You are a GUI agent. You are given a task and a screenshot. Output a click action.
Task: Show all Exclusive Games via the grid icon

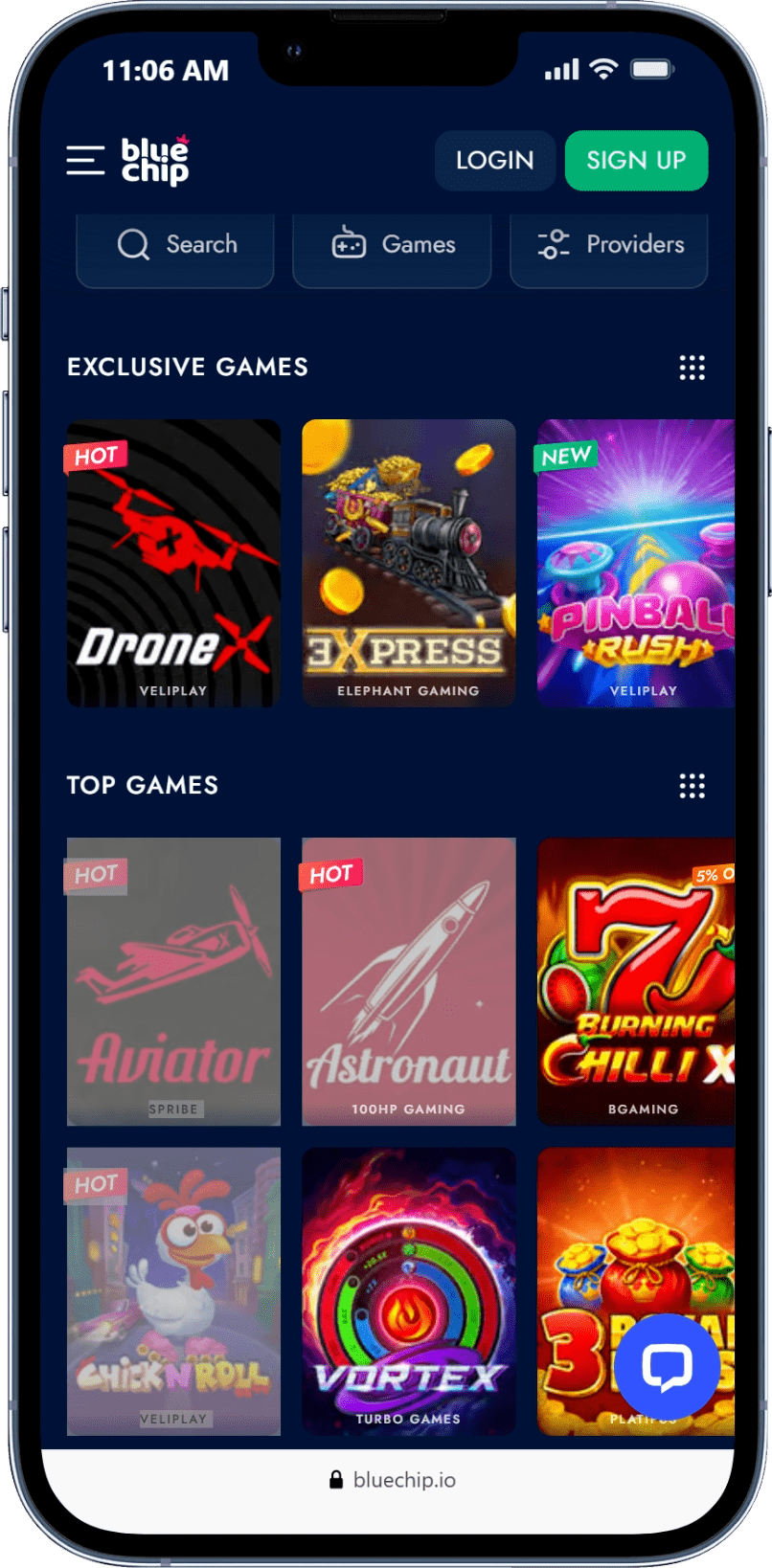point(692,368)
